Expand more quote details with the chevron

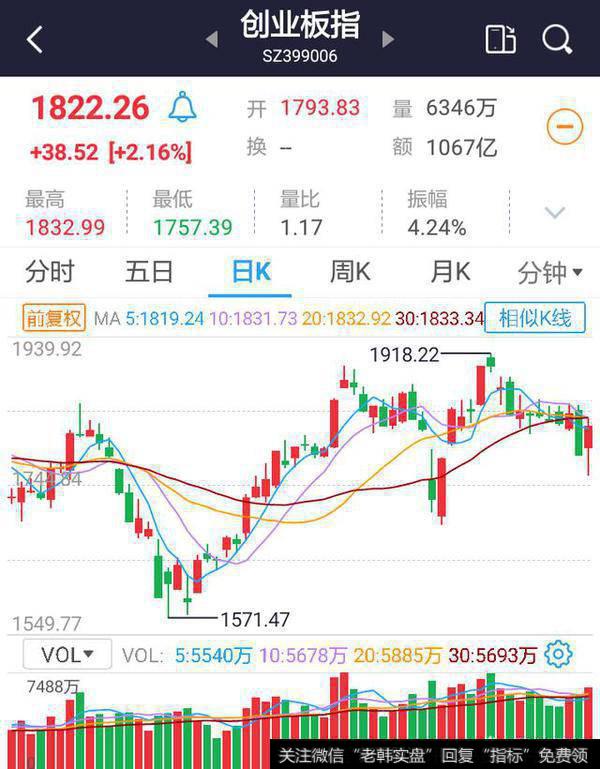point(554,212)
